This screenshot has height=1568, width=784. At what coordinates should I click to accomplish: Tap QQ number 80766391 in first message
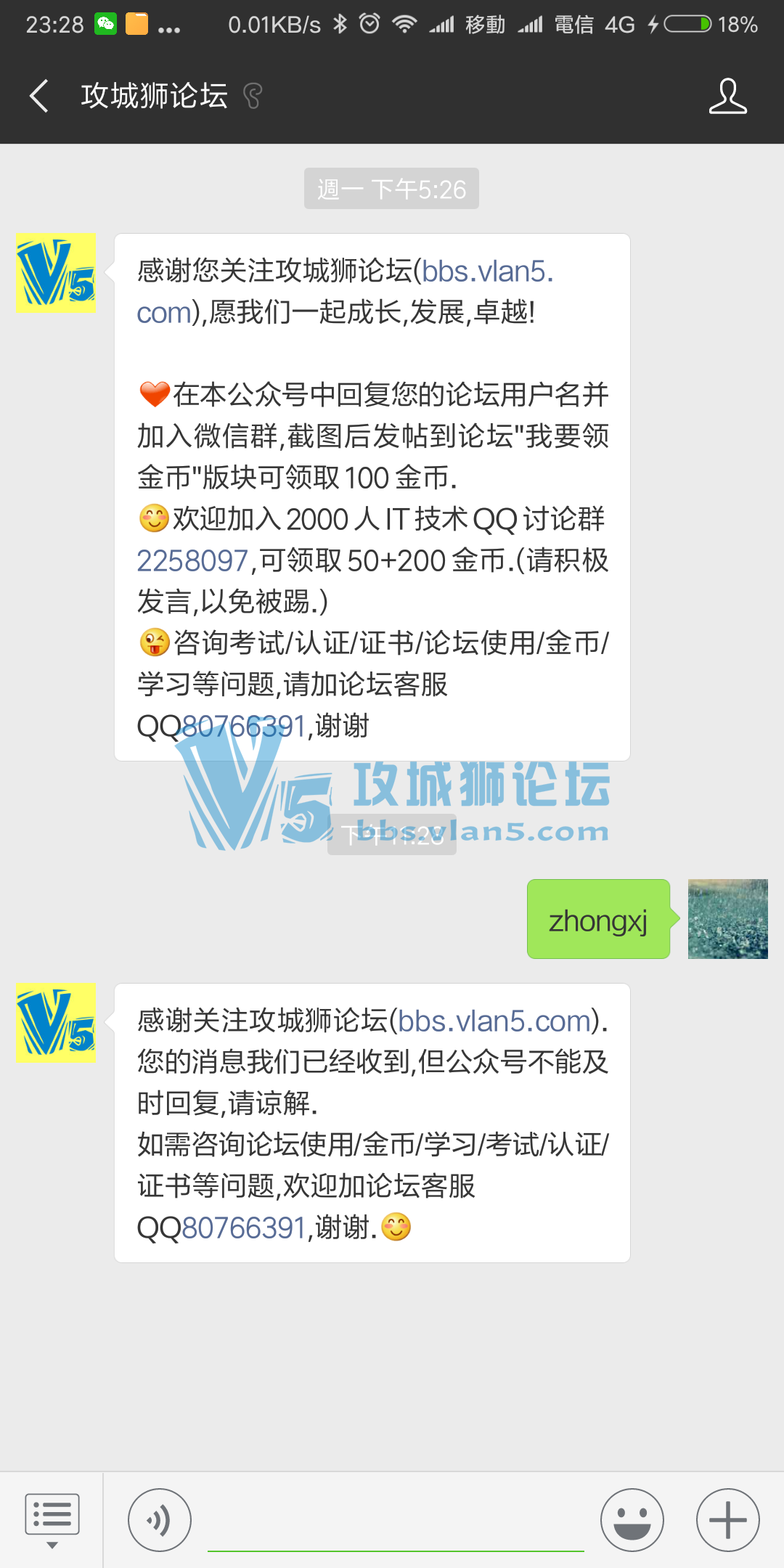[x=244, y=726]
